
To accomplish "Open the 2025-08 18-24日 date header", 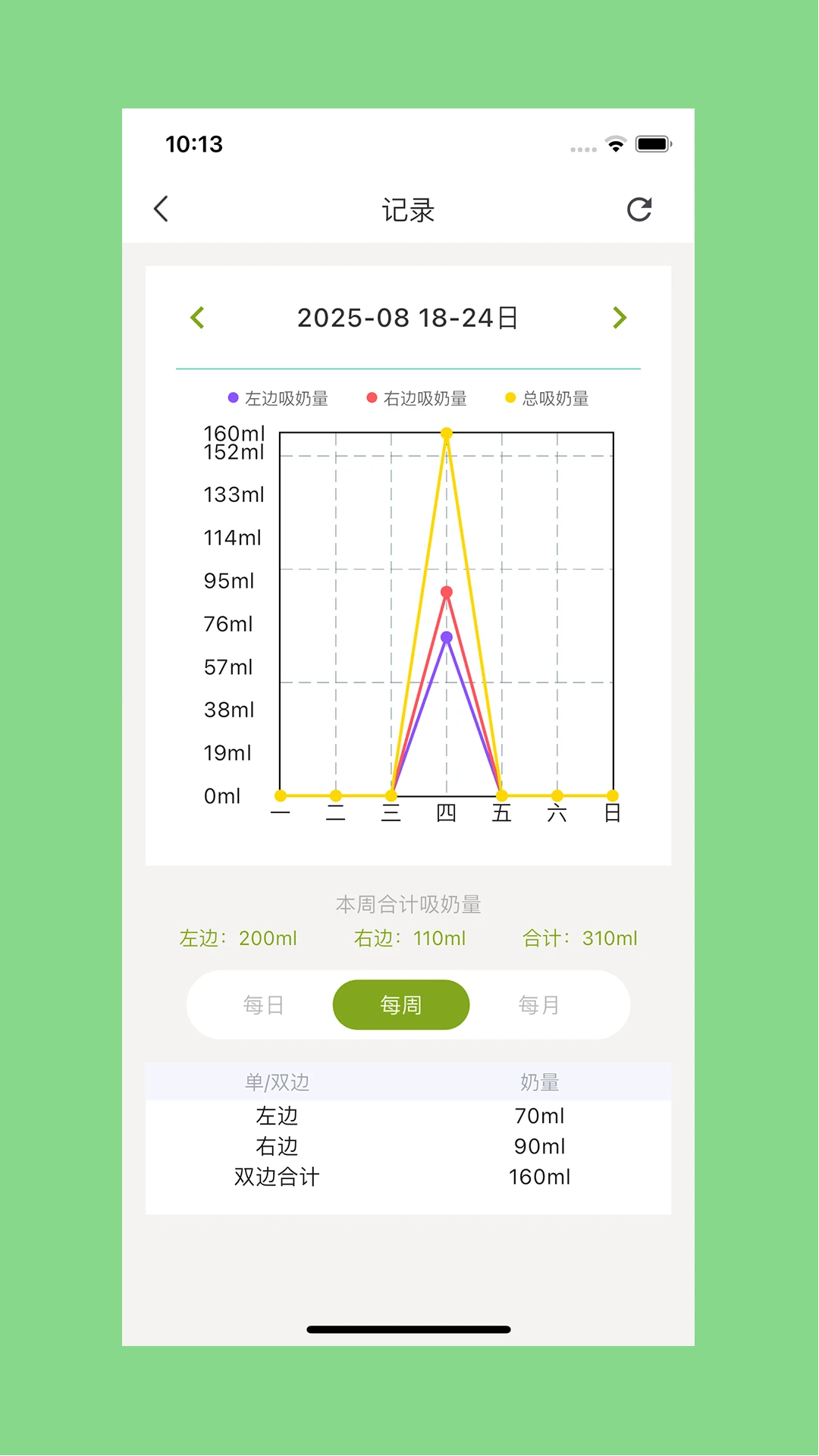I will 409,318.
